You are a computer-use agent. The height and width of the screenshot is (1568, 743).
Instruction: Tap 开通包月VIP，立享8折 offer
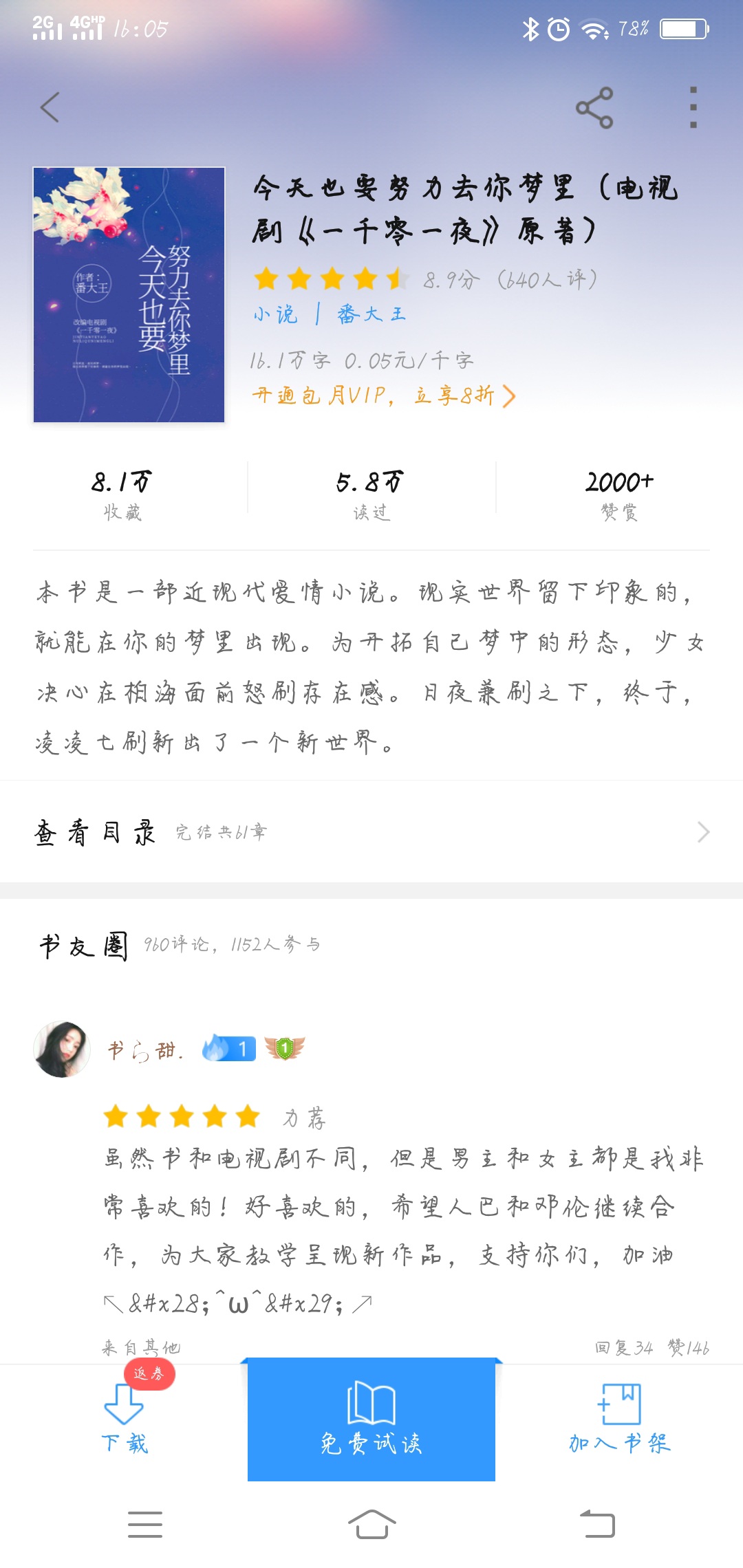click(384, 395)
